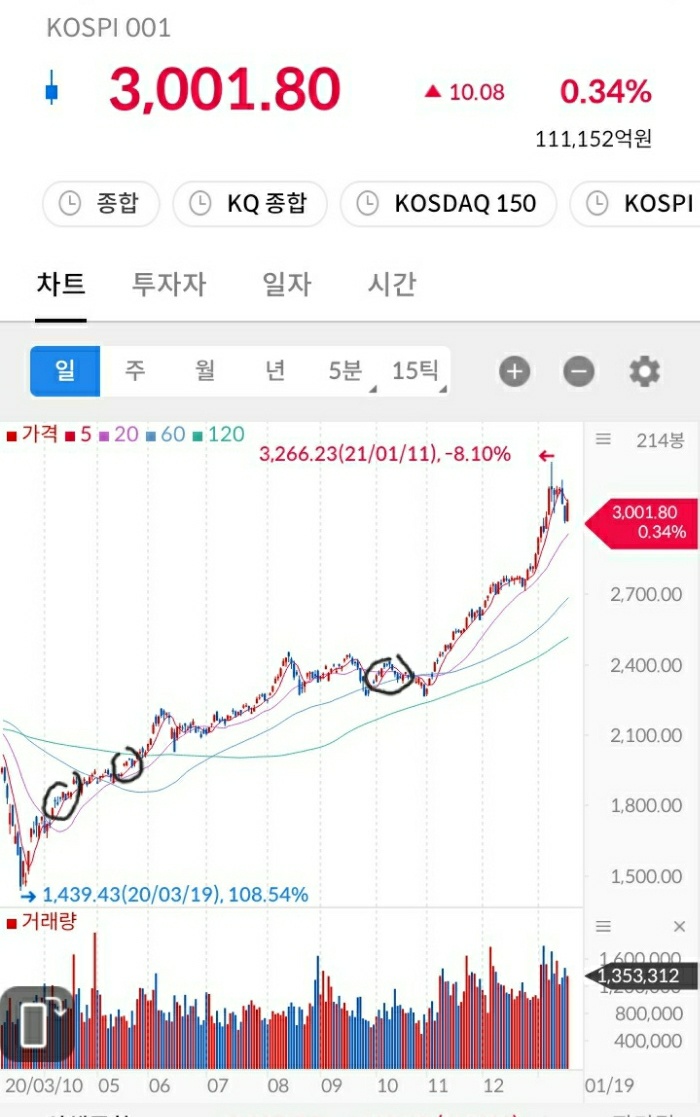Image resolution: width=700 pixels, height=1117 pixels.
Task: Select the 종합 index chip
Action: [102, 204]
